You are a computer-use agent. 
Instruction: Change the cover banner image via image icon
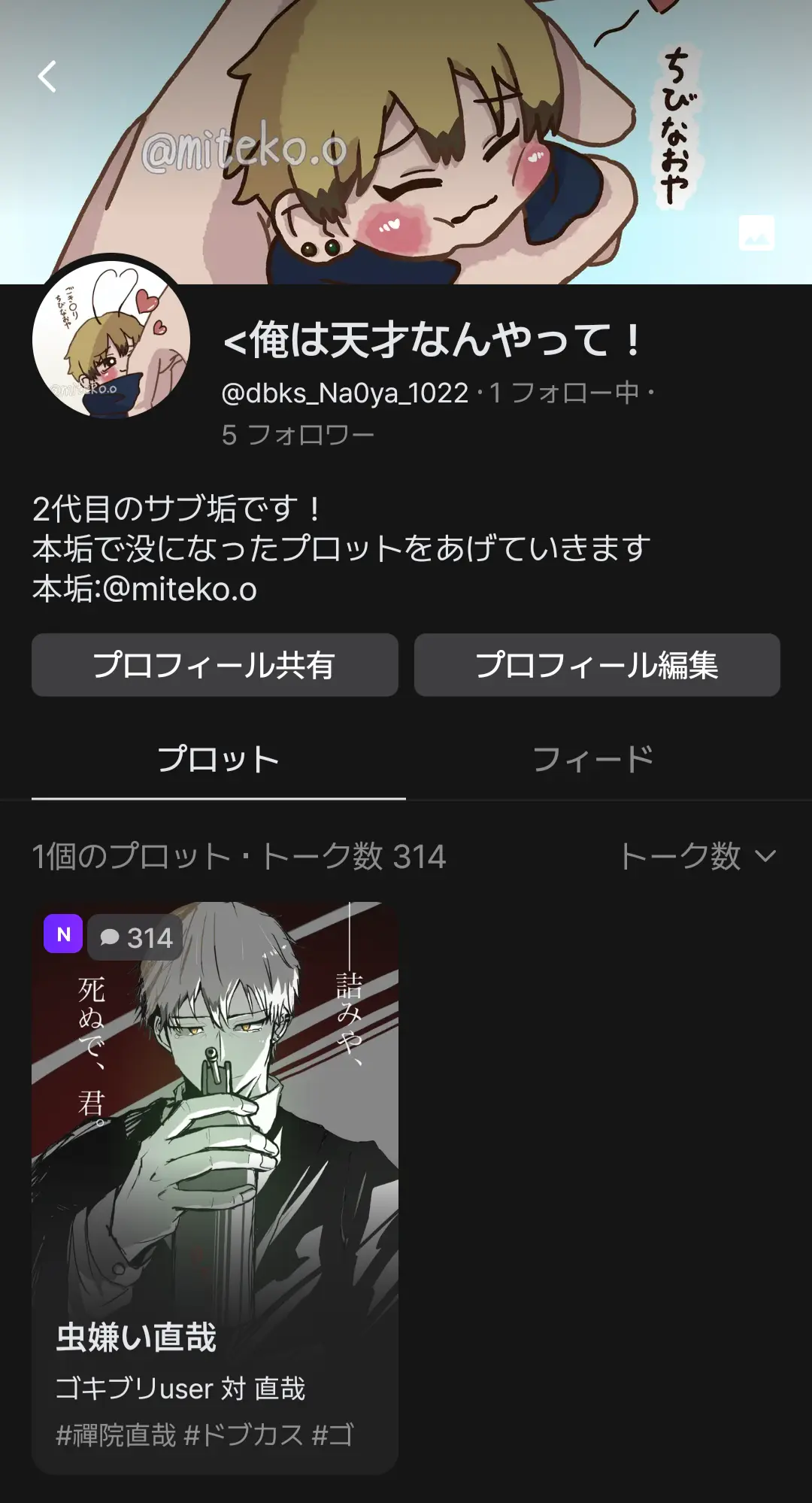[756, 232]
